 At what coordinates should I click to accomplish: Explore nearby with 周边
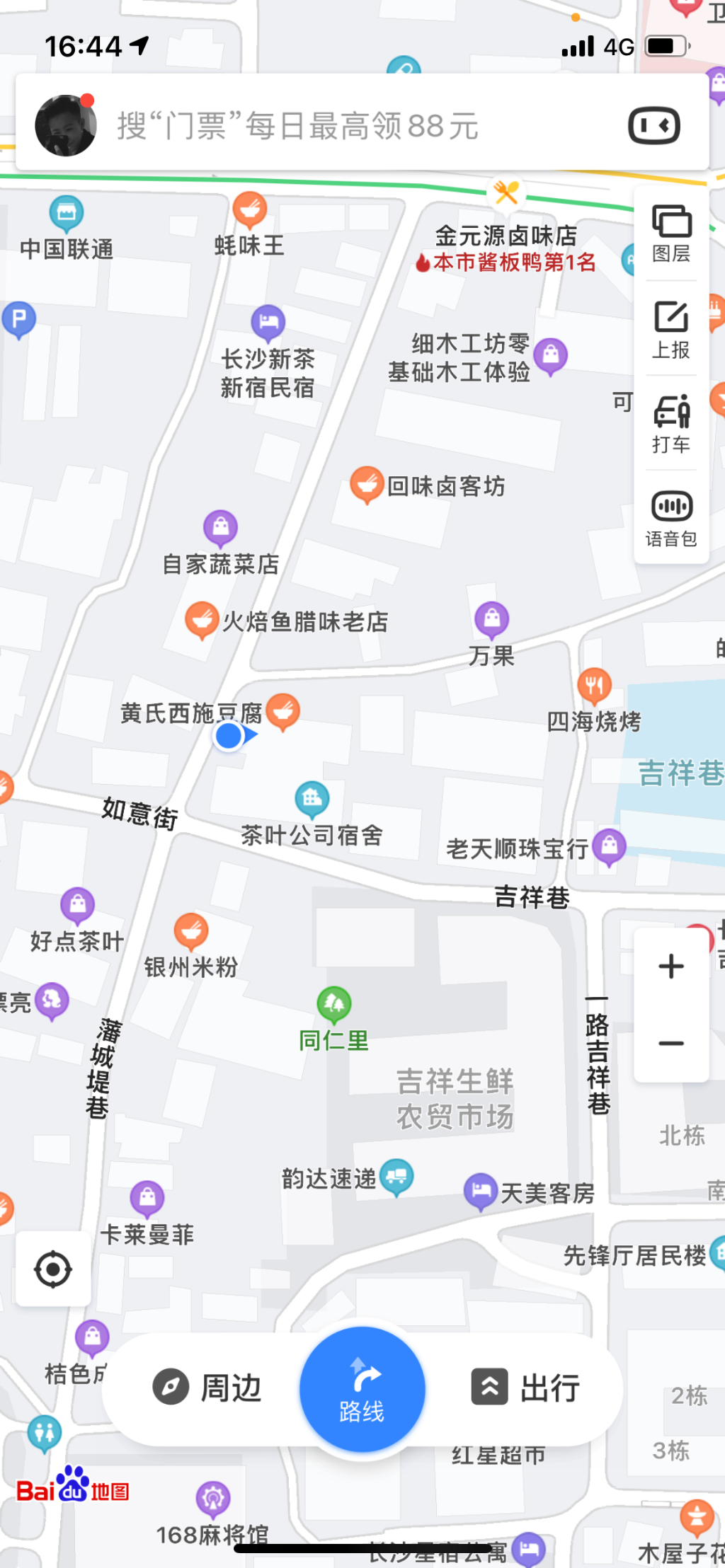tap(207, 1388)
